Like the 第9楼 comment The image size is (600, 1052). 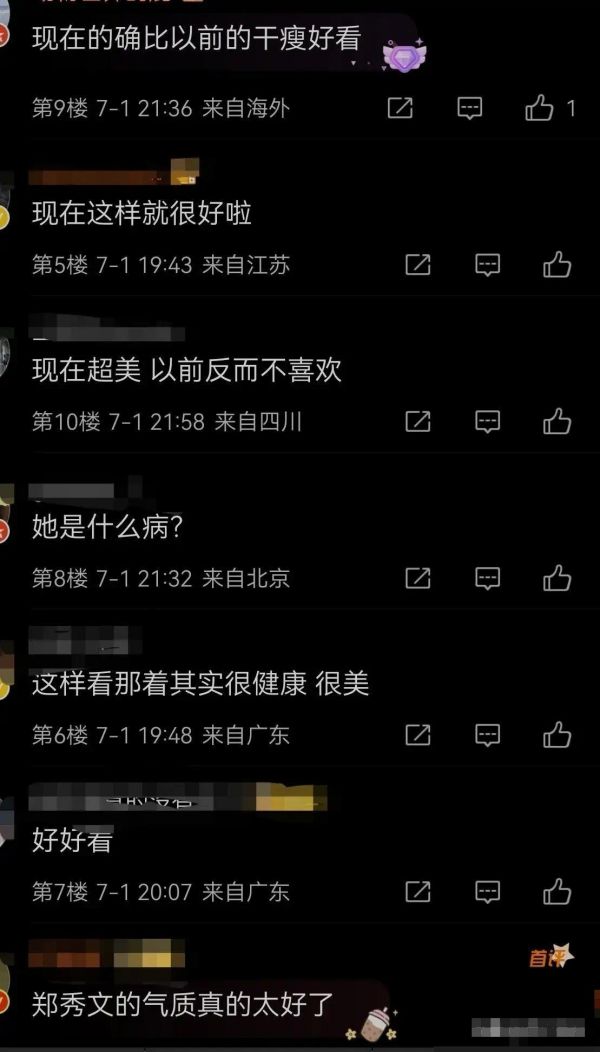[540, 108]
